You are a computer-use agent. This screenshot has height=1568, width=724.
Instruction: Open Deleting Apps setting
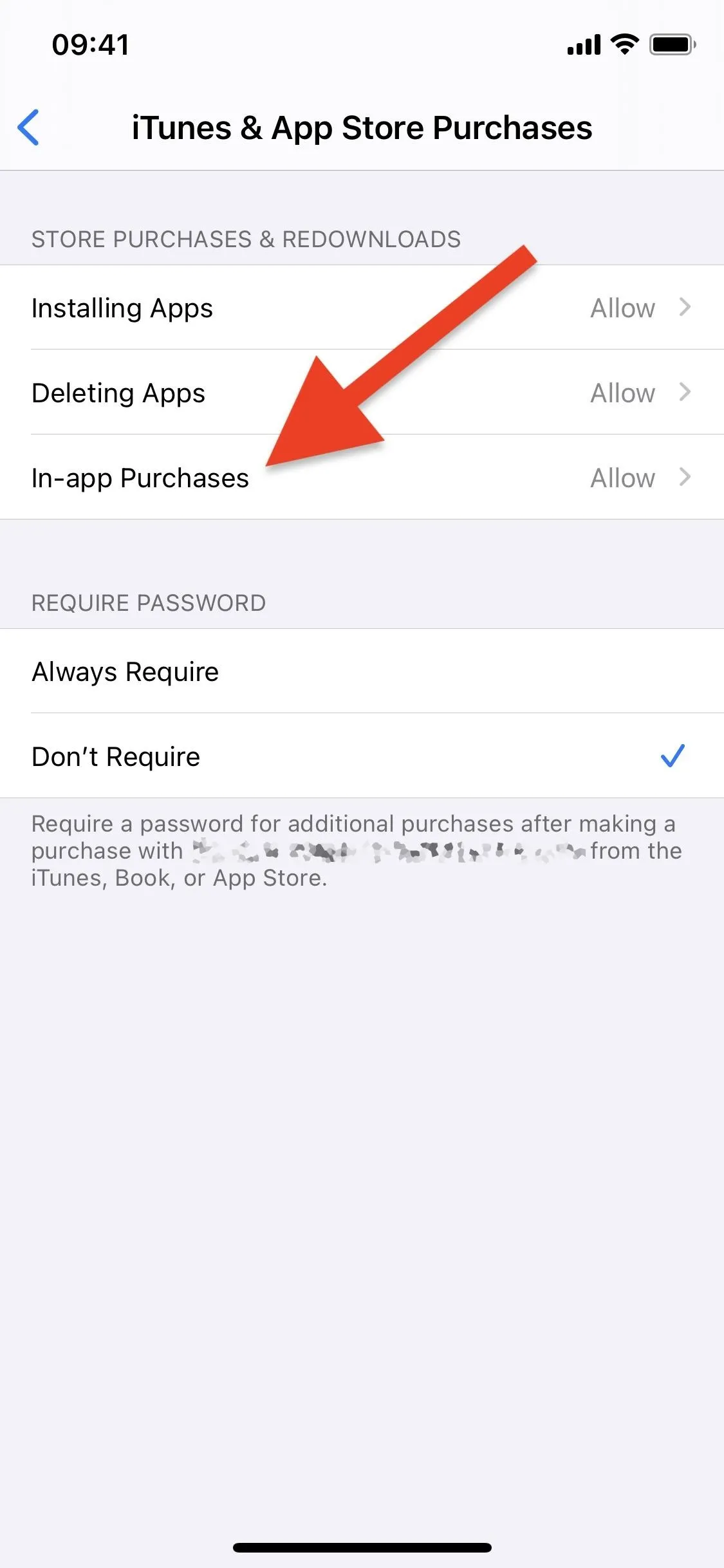coord(362,393)
